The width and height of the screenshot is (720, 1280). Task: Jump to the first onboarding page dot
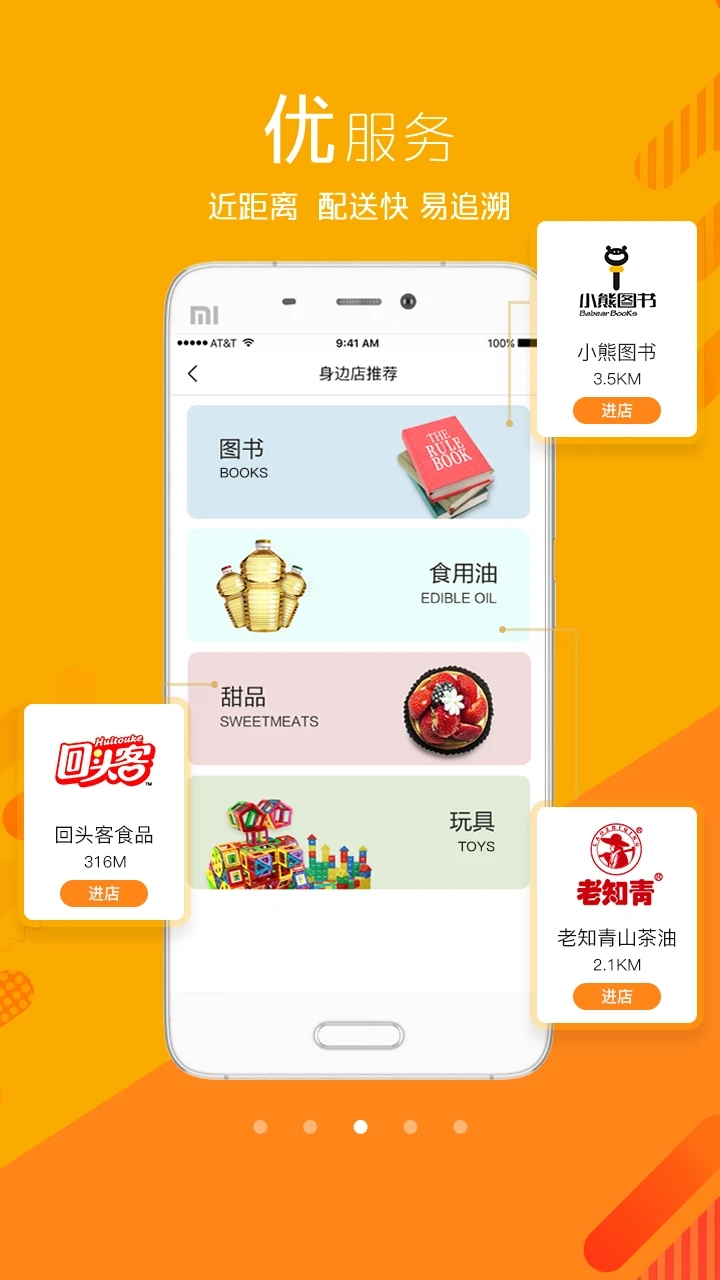coord(260,1127)
